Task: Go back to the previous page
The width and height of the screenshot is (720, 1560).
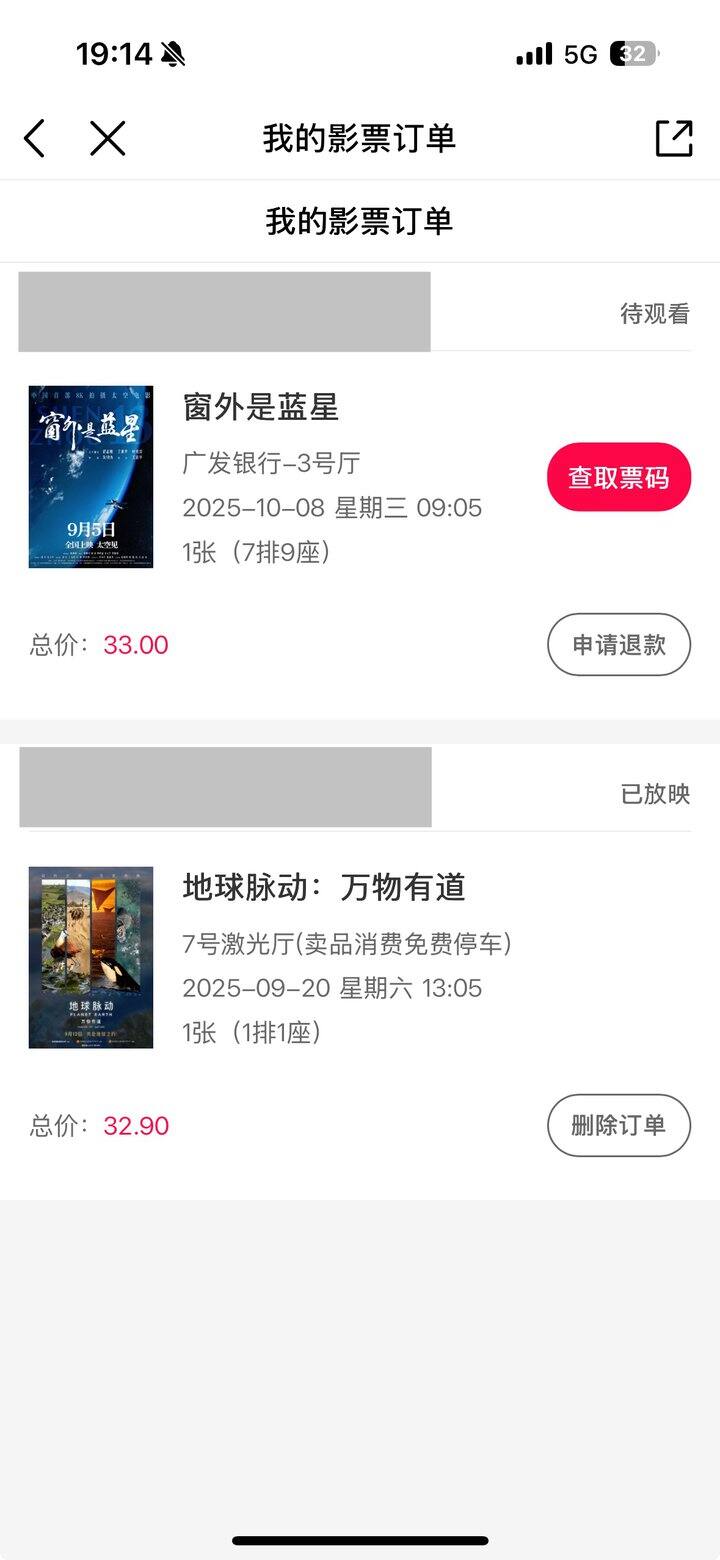Action: pyautogui.click(x=35, y=138)
